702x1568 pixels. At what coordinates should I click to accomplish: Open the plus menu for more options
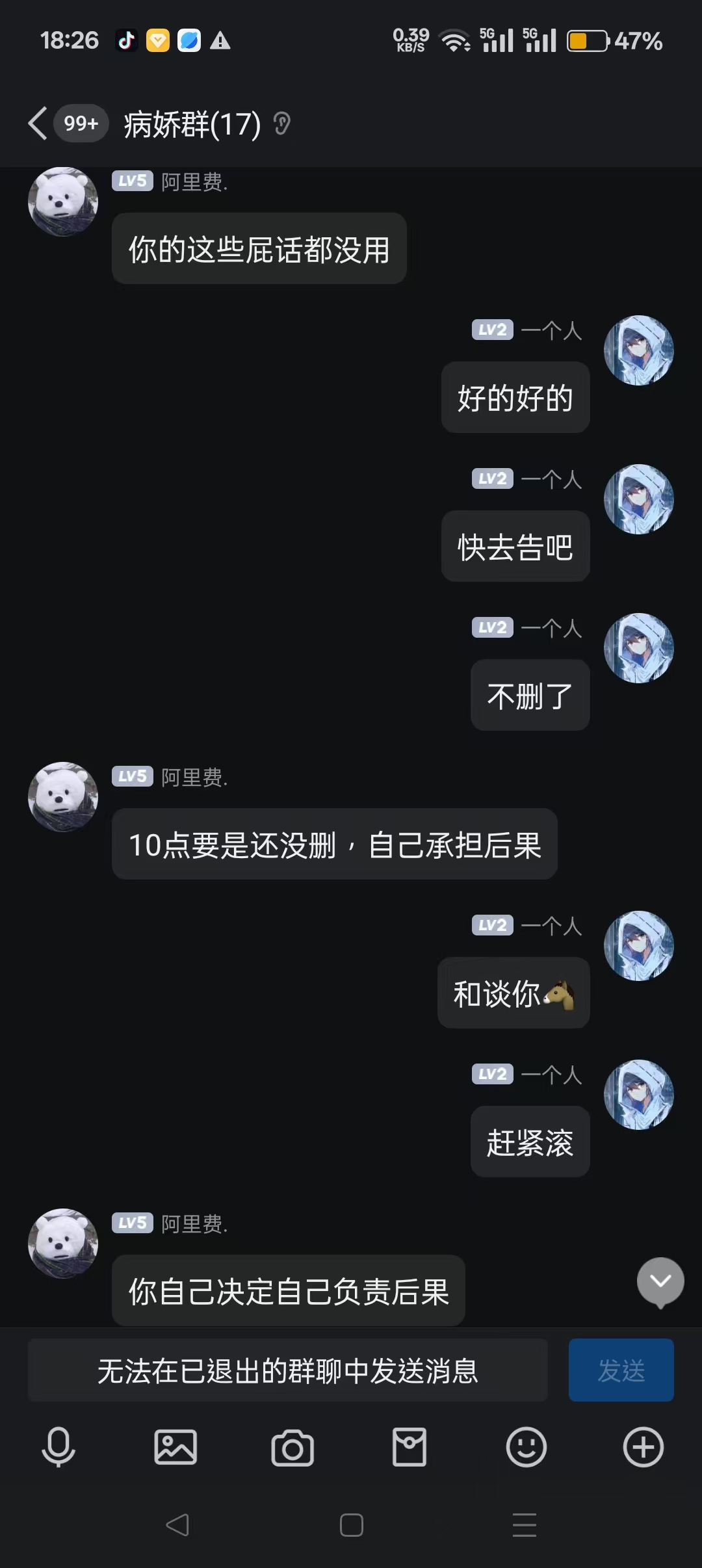click(x=643, y=1447)
